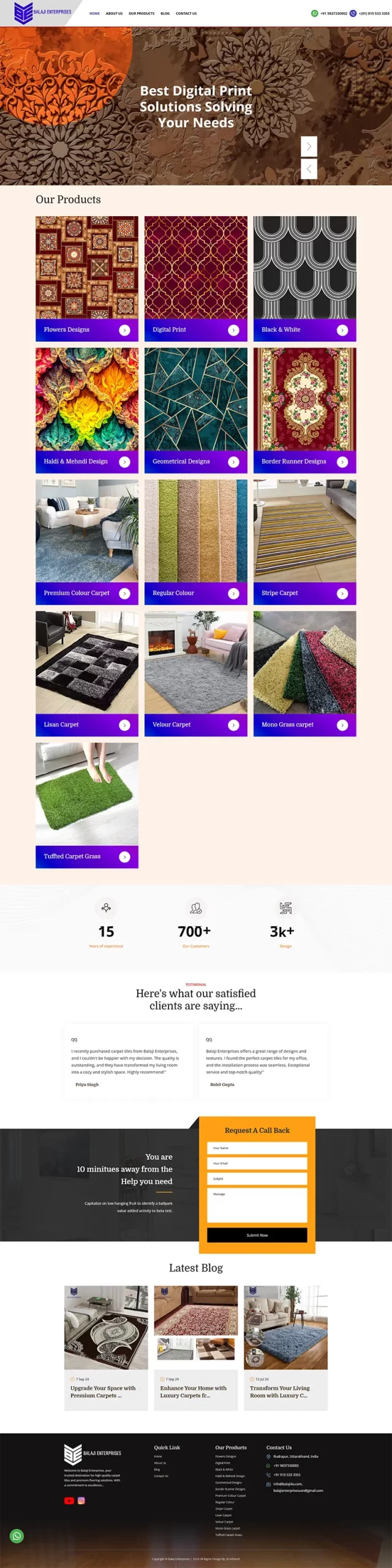Show the previous hero banner slide
Screen dimensions: 392x1568
click(309, 169)
